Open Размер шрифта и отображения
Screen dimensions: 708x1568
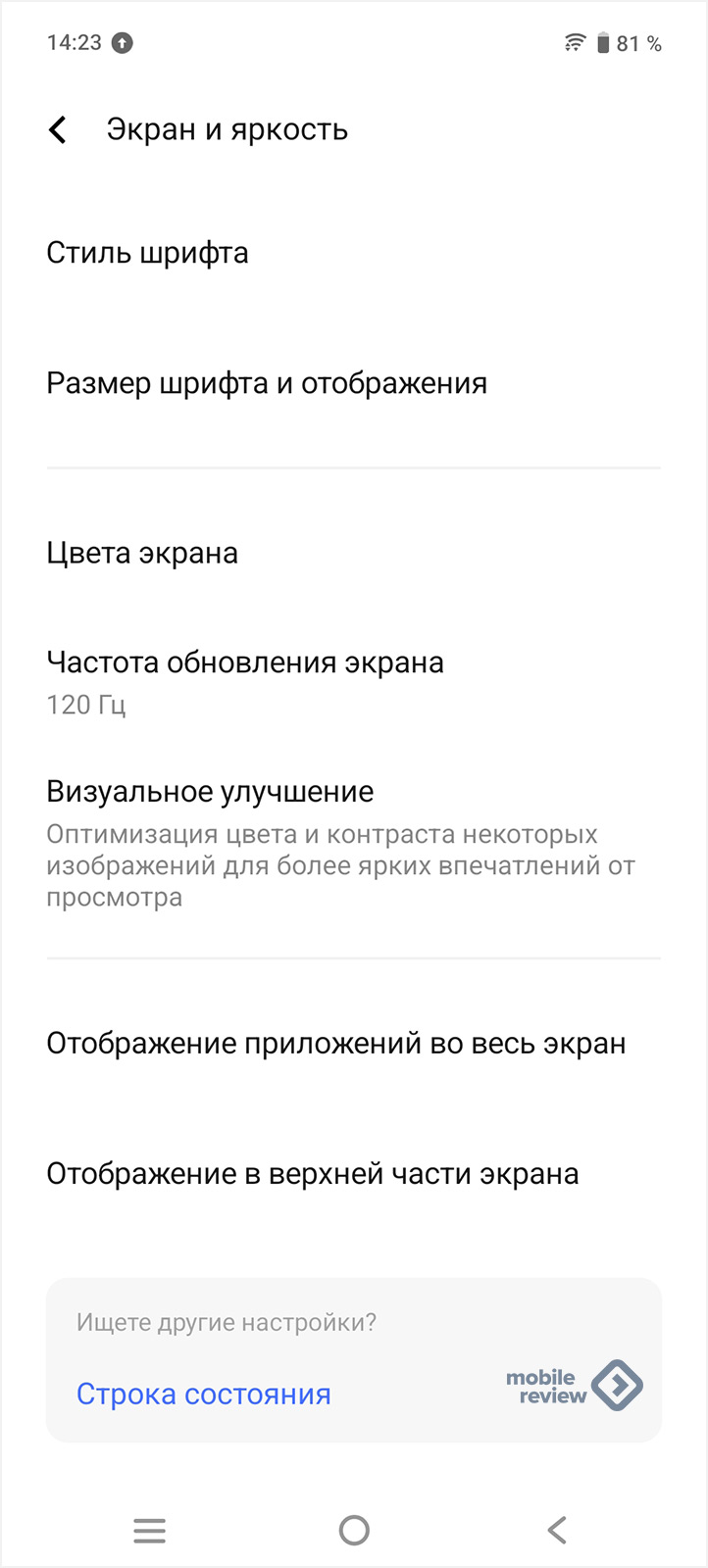pos(354,383)
